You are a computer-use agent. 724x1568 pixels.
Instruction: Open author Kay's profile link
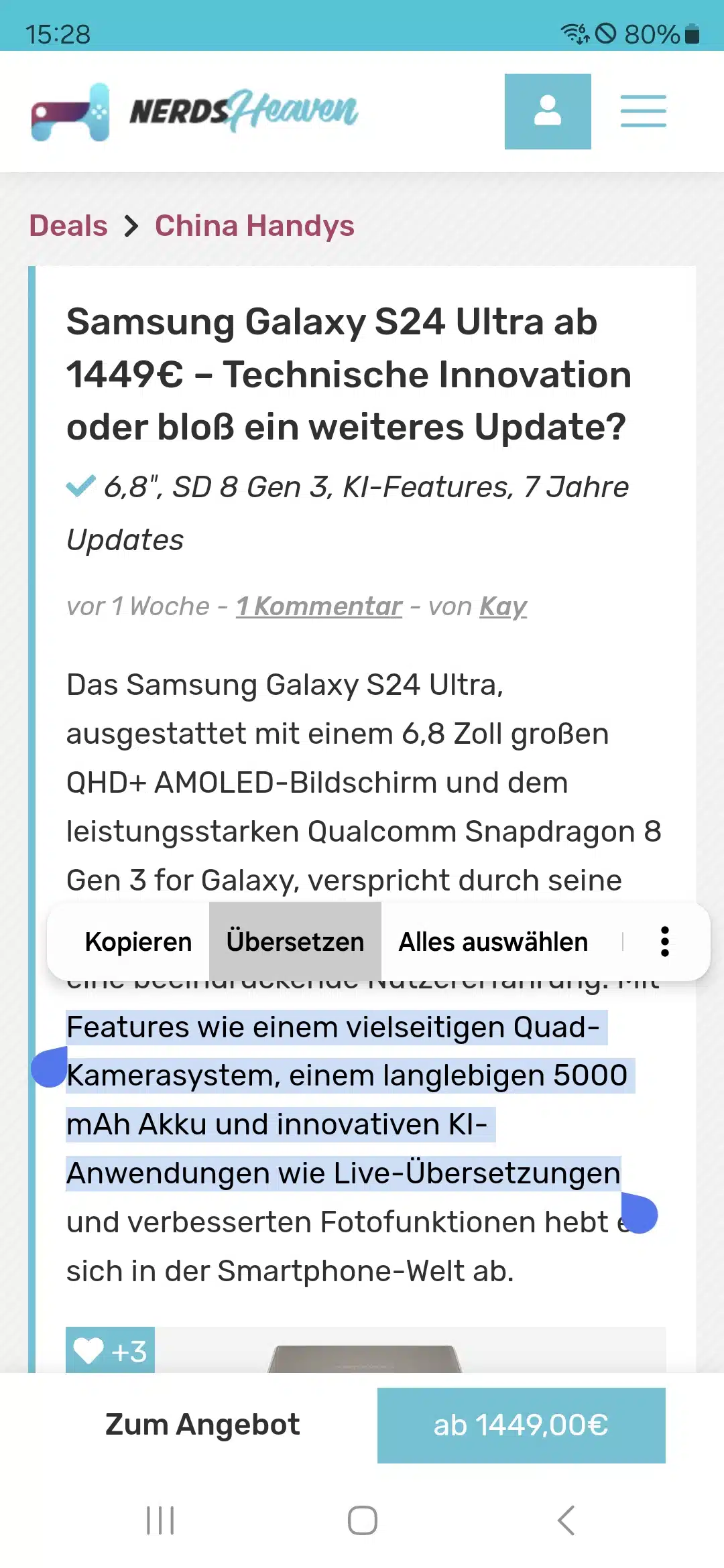tap(503, 606)
